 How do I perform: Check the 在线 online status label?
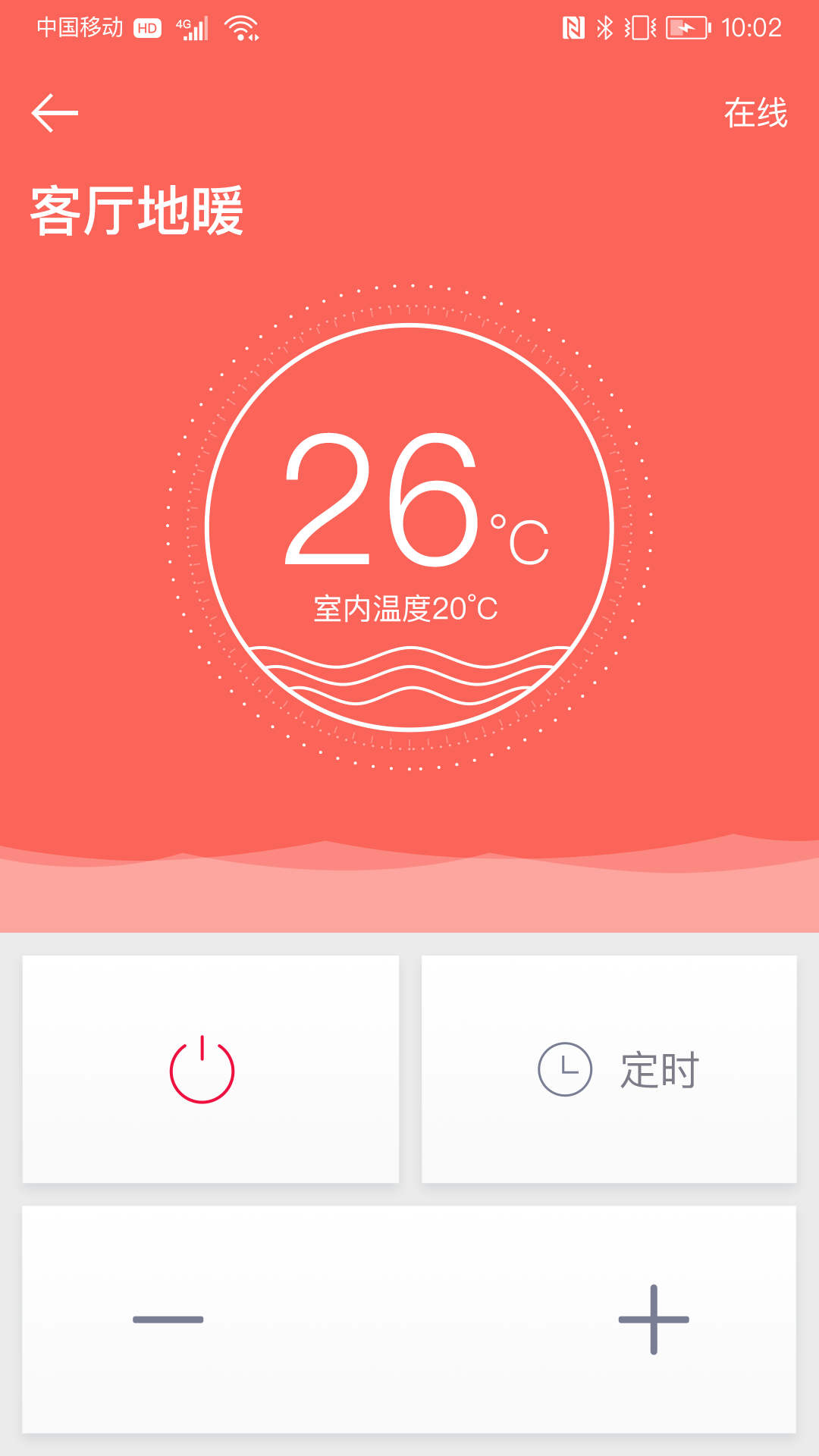click(756, 112)
